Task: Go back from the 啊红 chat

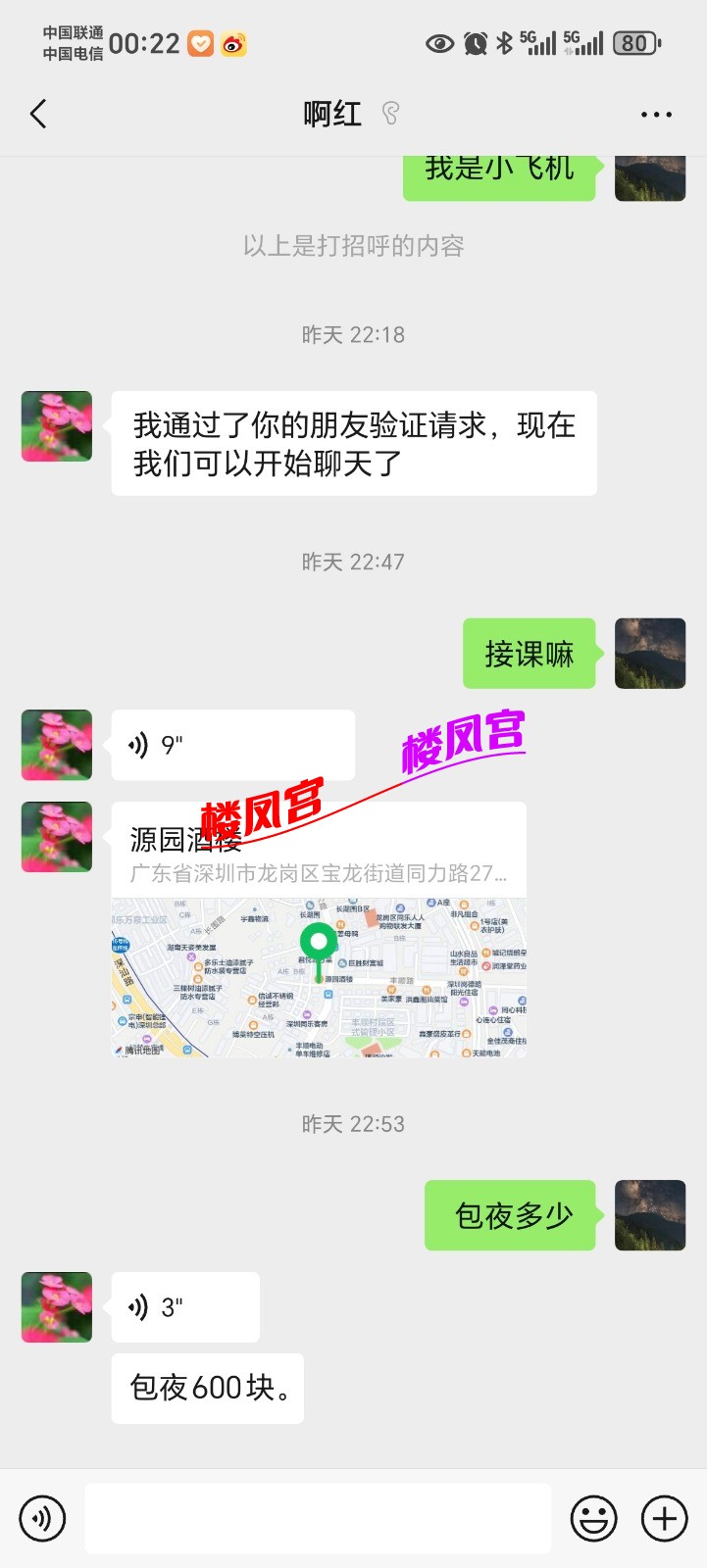Action: pos(38,115)
